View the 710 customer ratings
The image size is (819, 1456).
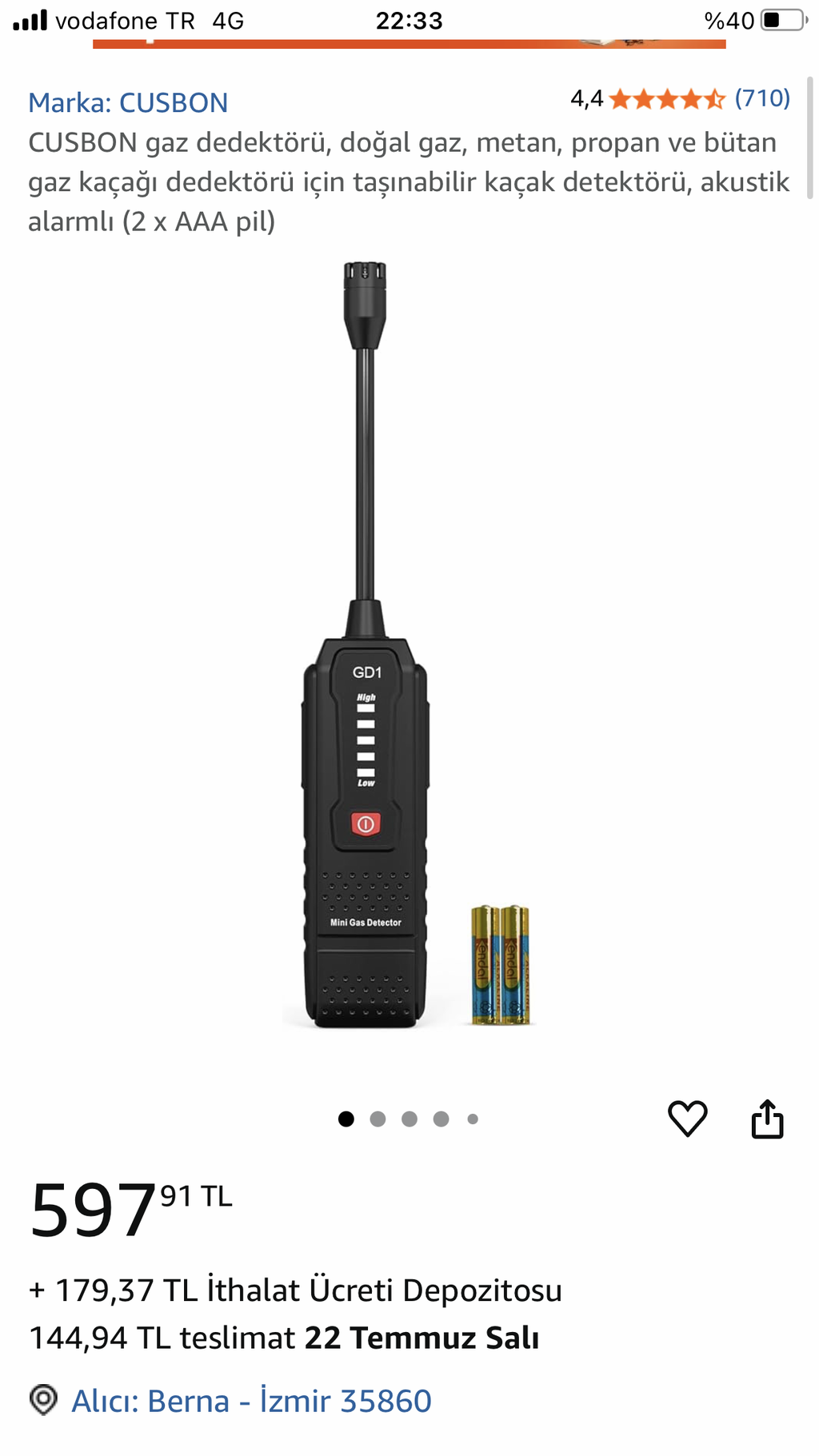click(x=761, y=98)
